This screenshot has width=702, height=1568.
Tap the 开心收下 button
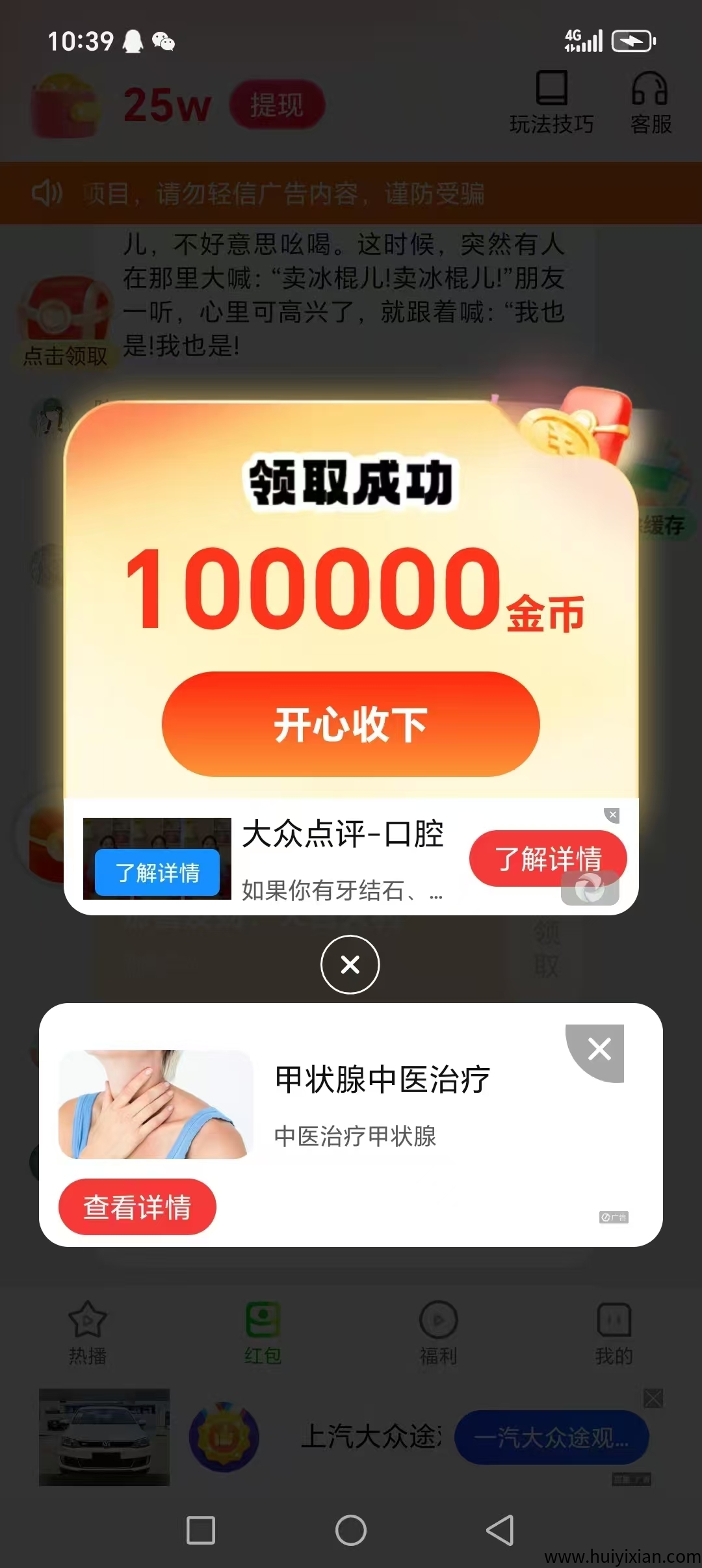tap(351, 724)
